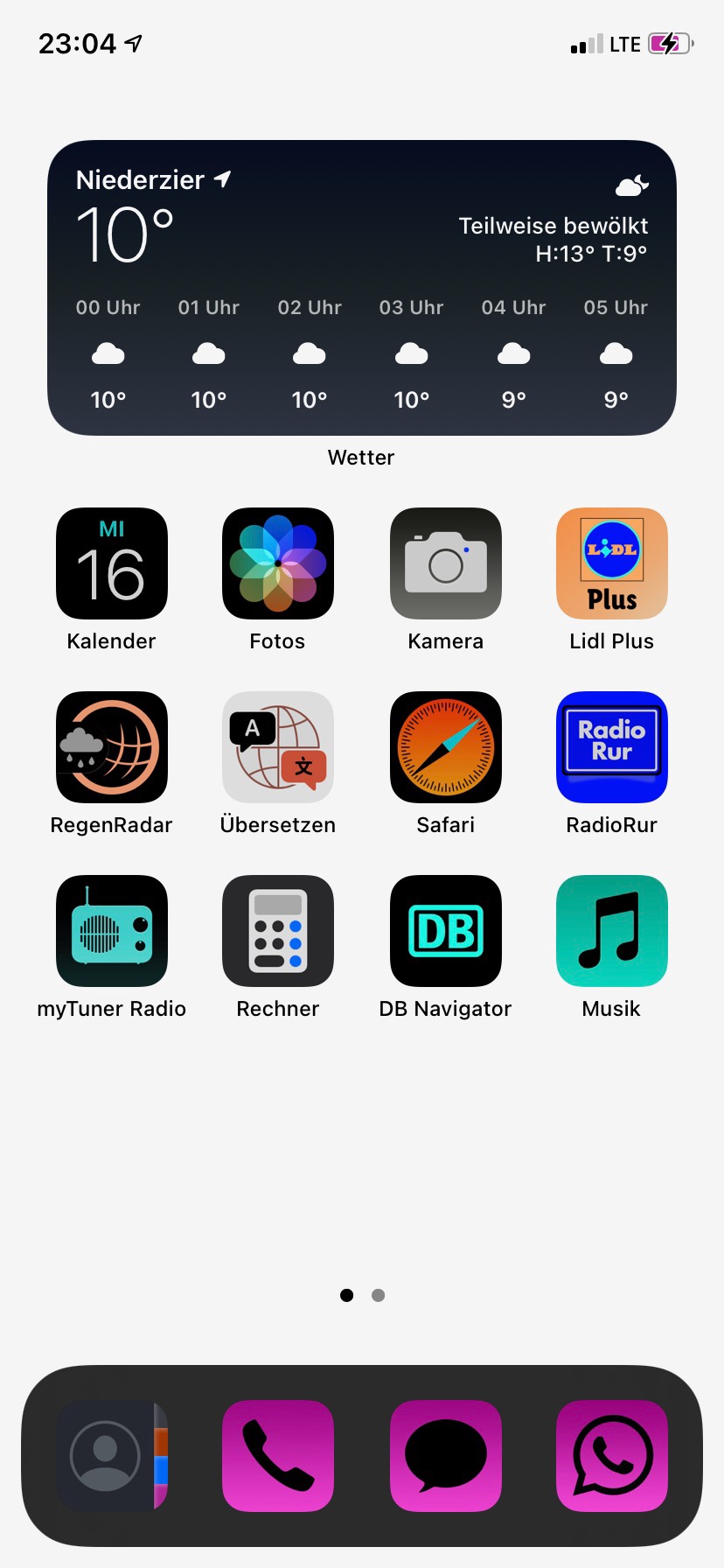Launch the RadioRur app
This screenshot has height=1568, width=724.
point(611,747)
